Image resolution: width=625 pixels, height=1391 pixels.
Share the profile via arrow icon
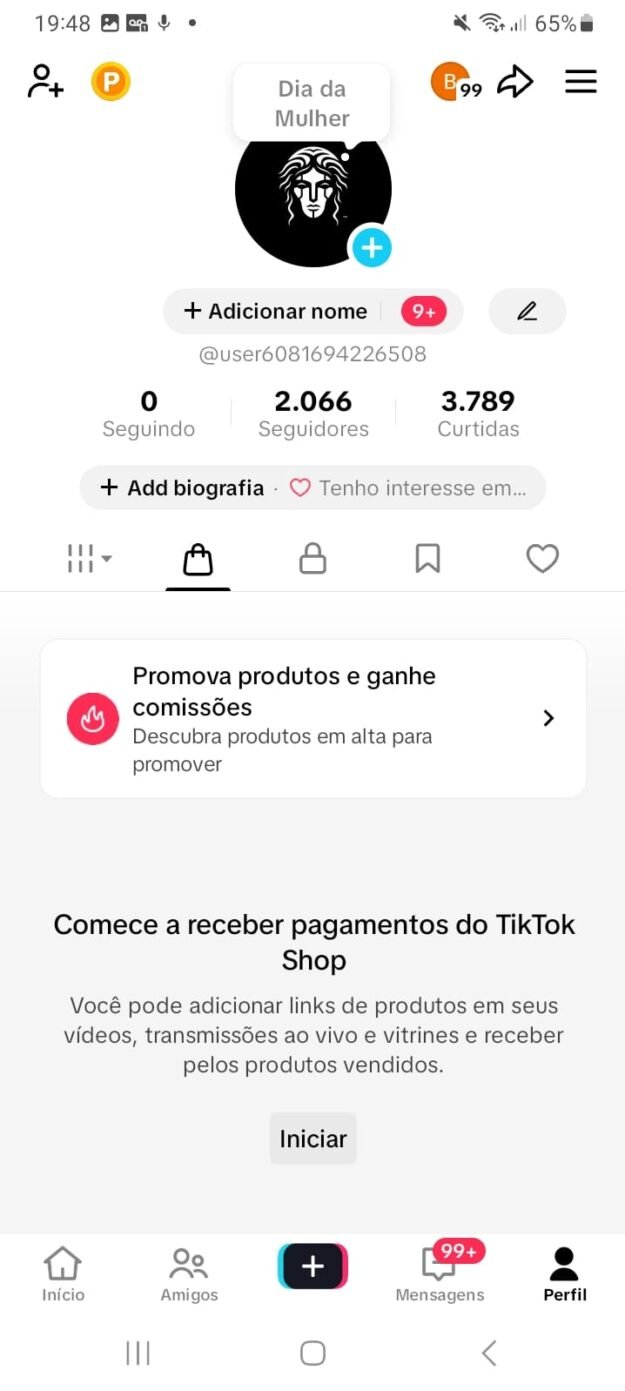(515, 82)
